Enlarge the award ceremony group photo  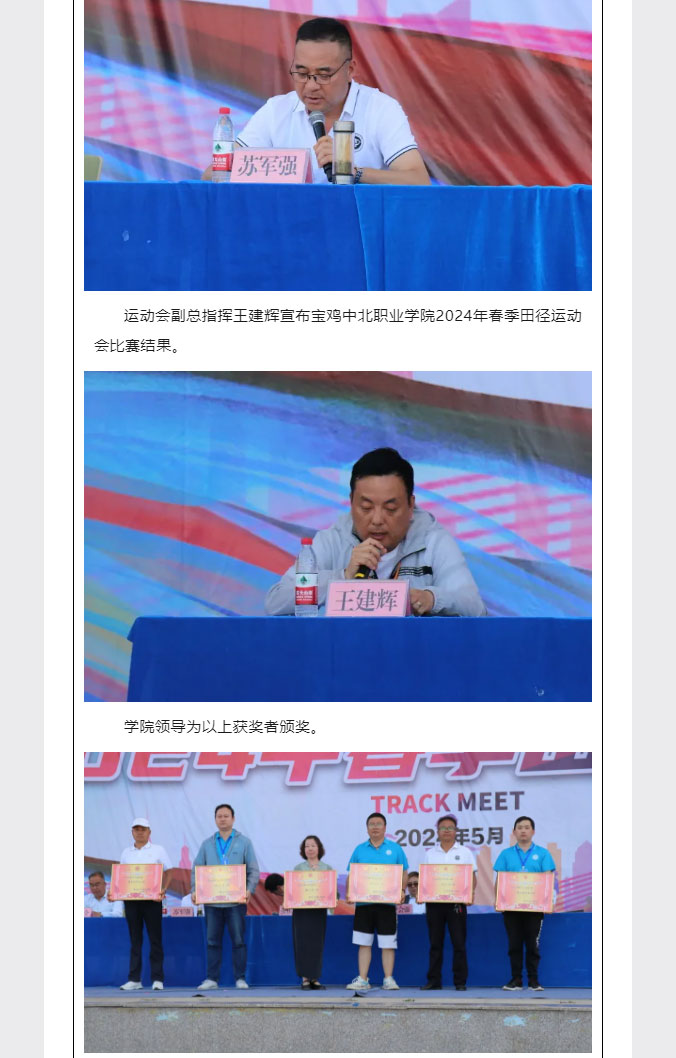338,900
